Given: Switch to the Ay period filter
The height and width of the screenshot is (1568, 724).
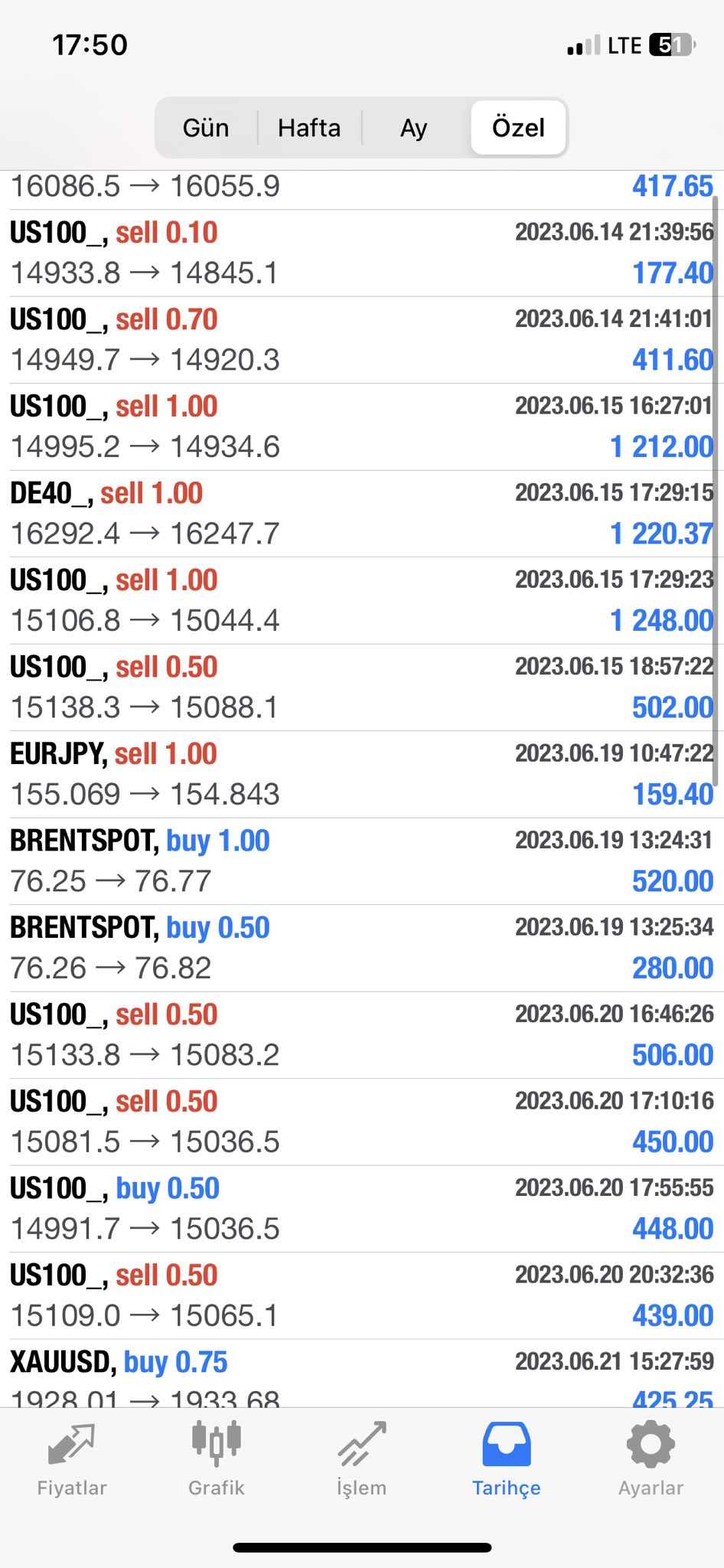Looking at the screenshot, I should 414,128.
